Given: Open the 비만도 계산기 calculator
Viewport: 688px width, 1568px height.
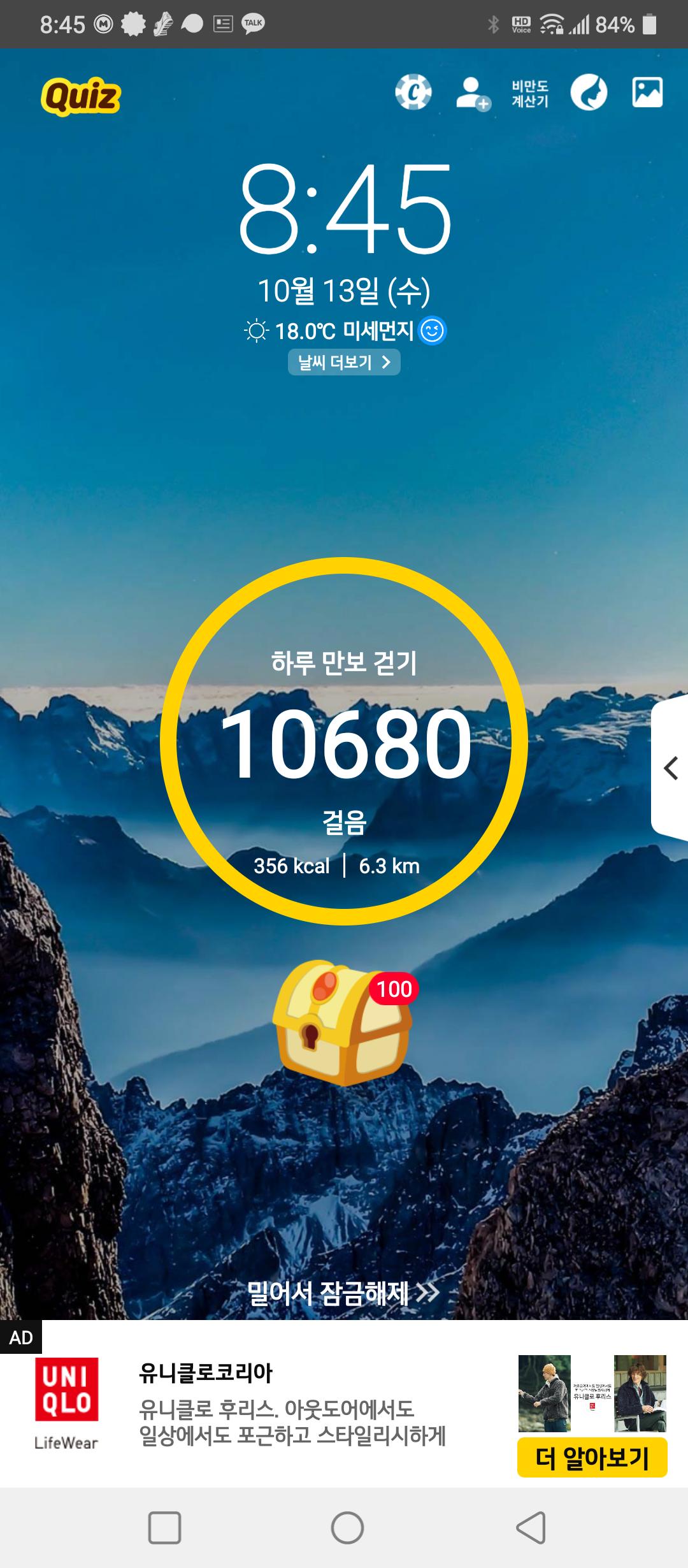Looking at the screenshot, I should point(530,94).
